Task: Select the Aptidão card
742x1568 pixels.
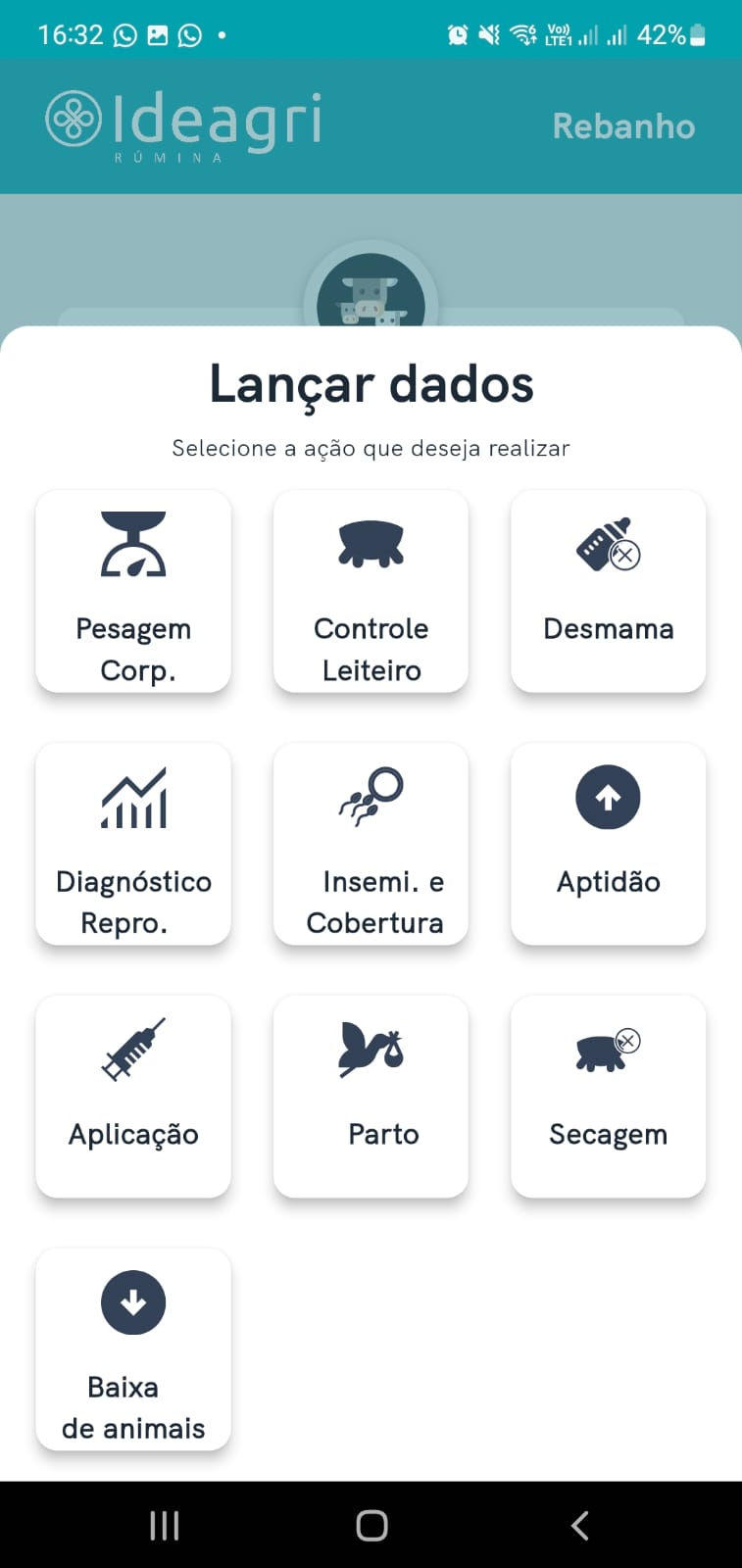Action: (608, 845)
